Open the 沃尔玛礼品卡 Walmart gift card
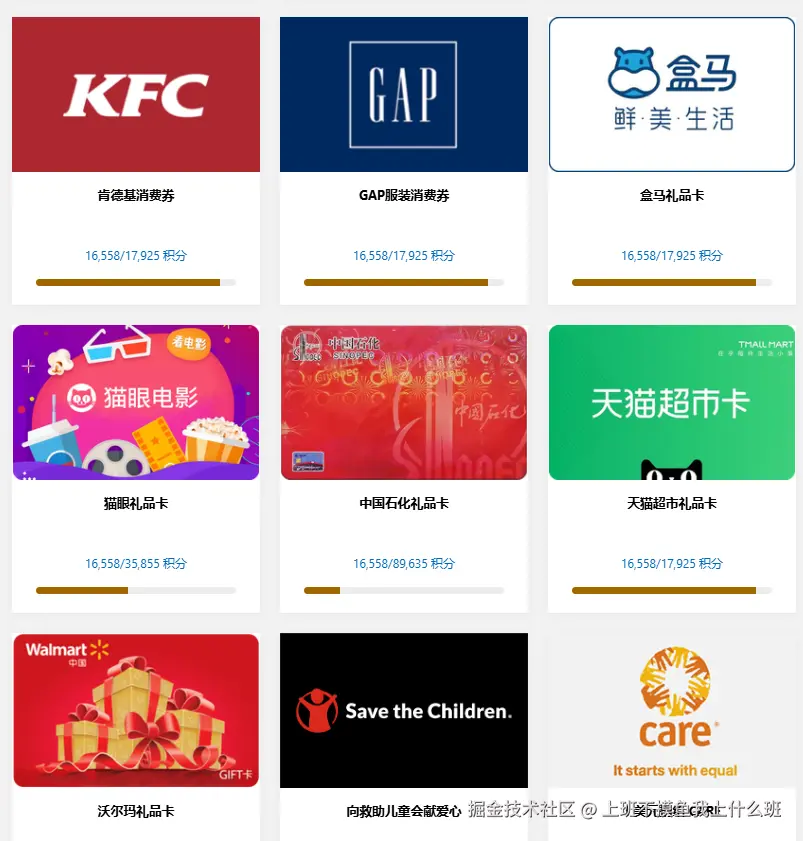 coord(136,711)
